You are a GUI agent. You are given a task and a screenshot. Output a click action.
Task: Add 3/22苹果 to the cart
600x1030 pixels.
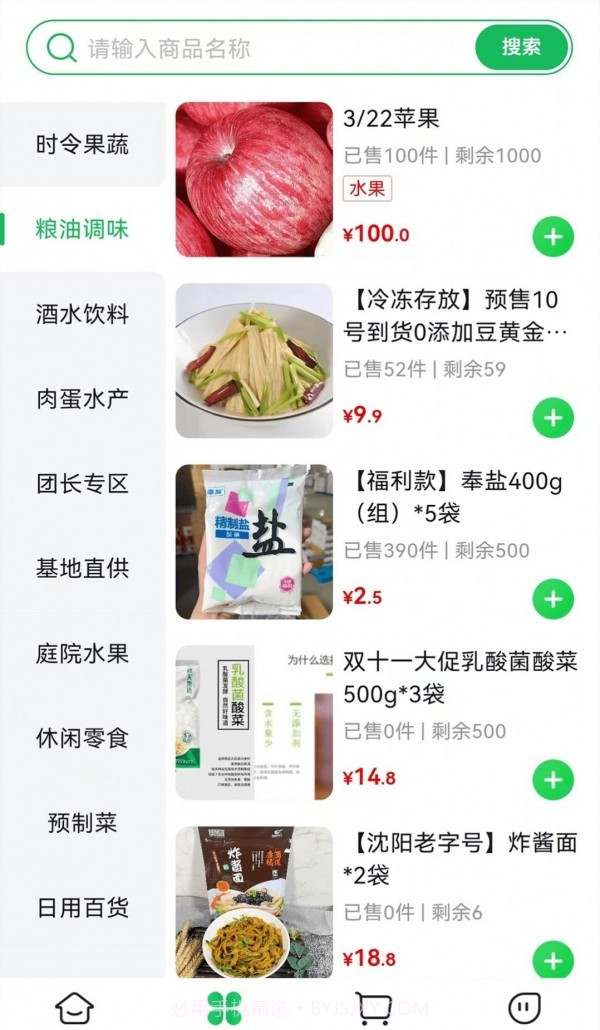pyautogui.click(x=553, y=237)
